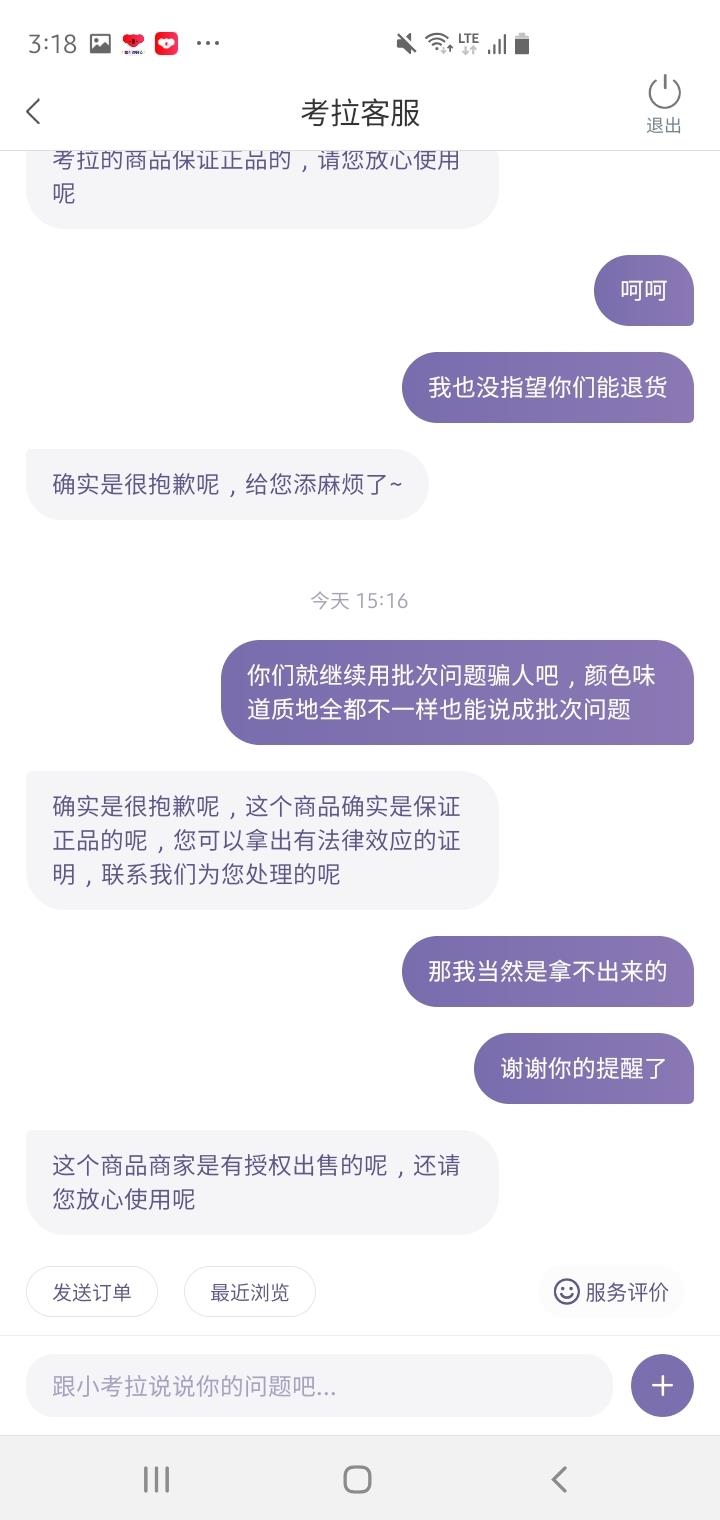Go back using the top-left arrow
The height and width of the screenshot is (1520, 720).
34,111
